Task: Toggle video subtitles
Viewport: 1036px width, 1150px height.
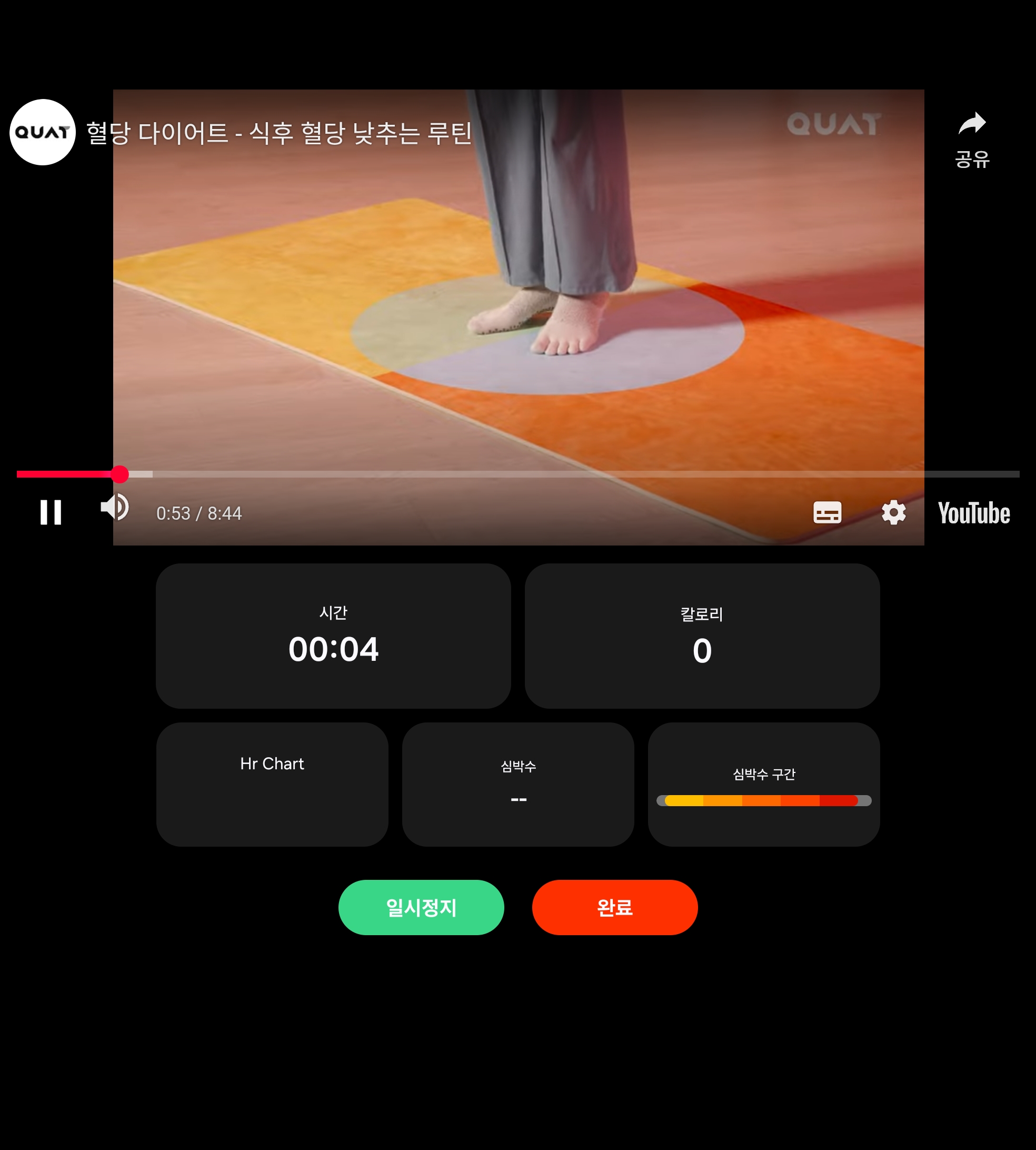Action: pyautogui.click(x=827, y=512)
